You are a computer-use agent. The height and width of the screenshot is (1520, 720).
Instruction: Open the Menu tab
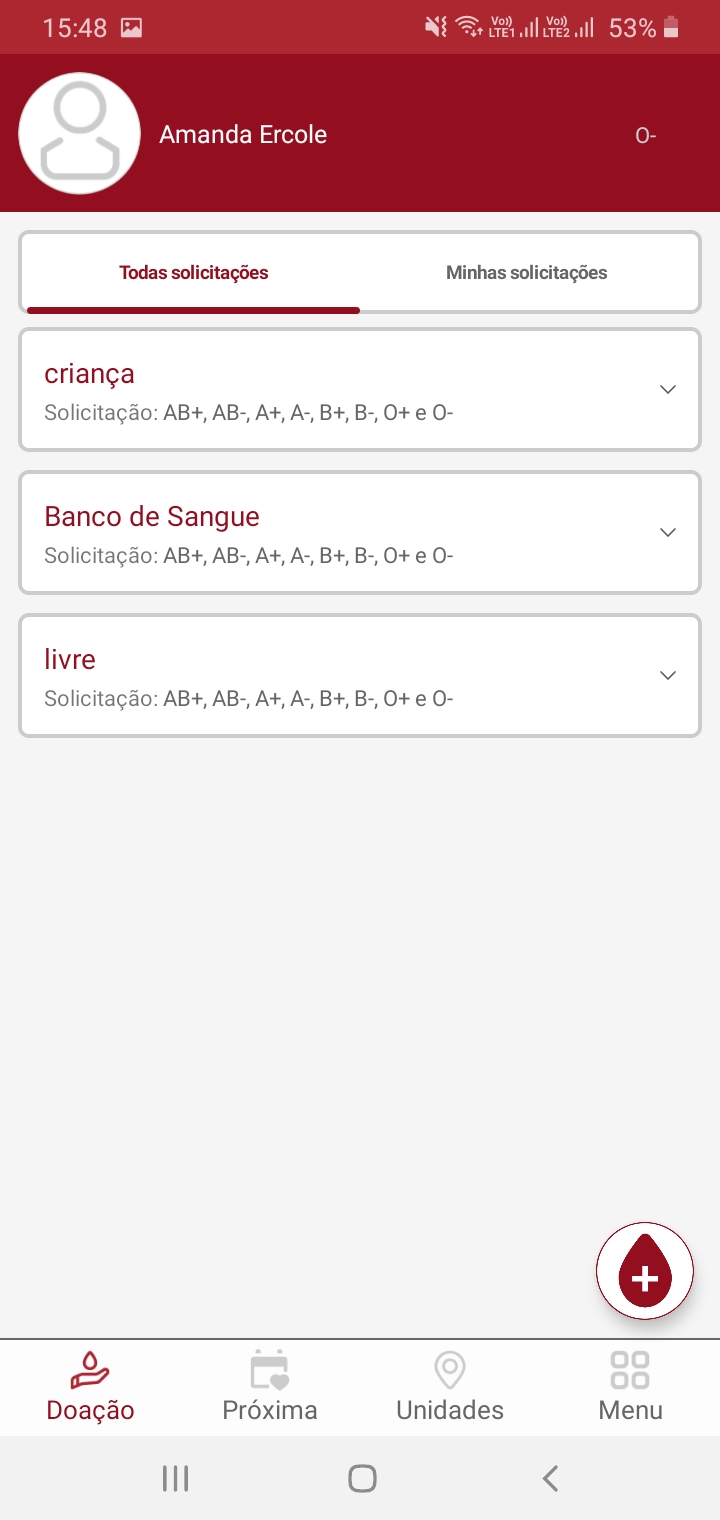(x=630, y=1387)
